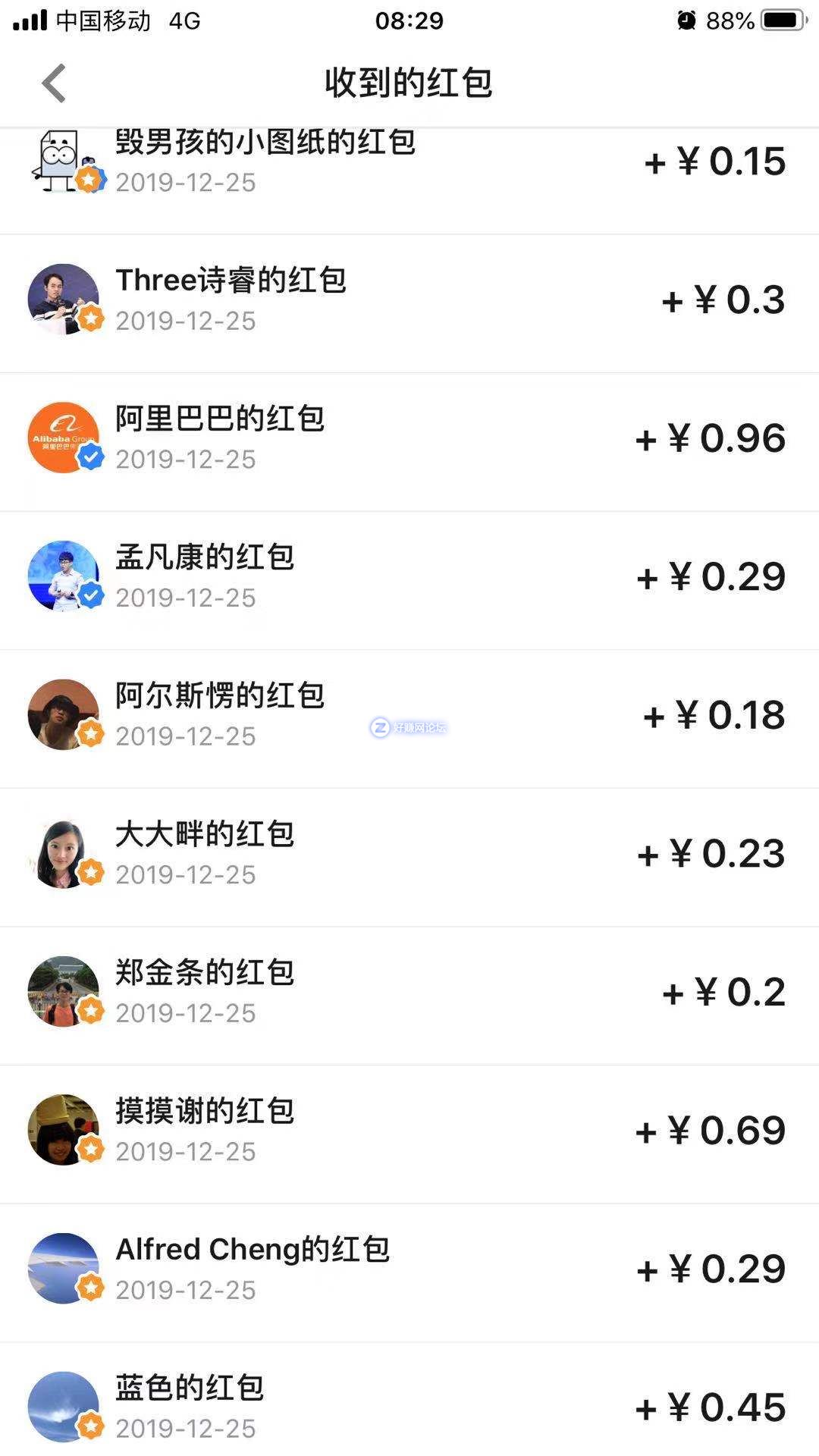Select 孟凡康的红包 row
819x1456 pixels.
click(x=409, y=577)
